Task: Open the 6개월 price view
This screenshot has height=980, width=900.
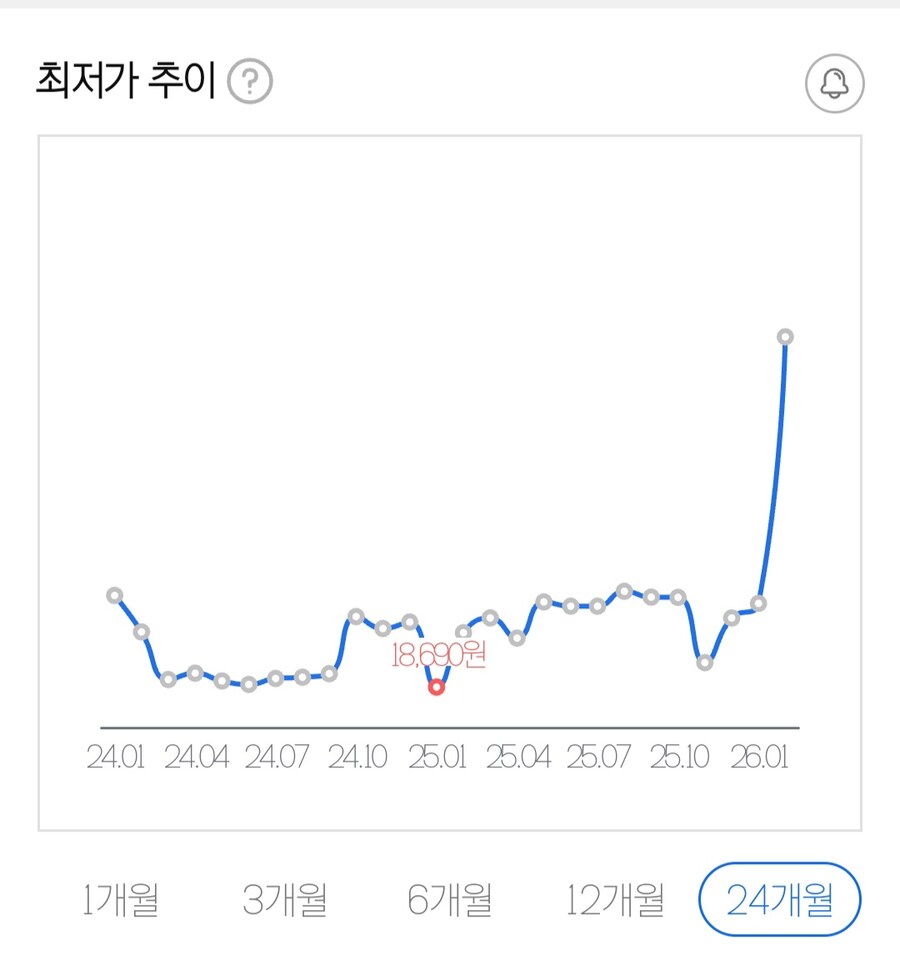Action: click(450, 898)
